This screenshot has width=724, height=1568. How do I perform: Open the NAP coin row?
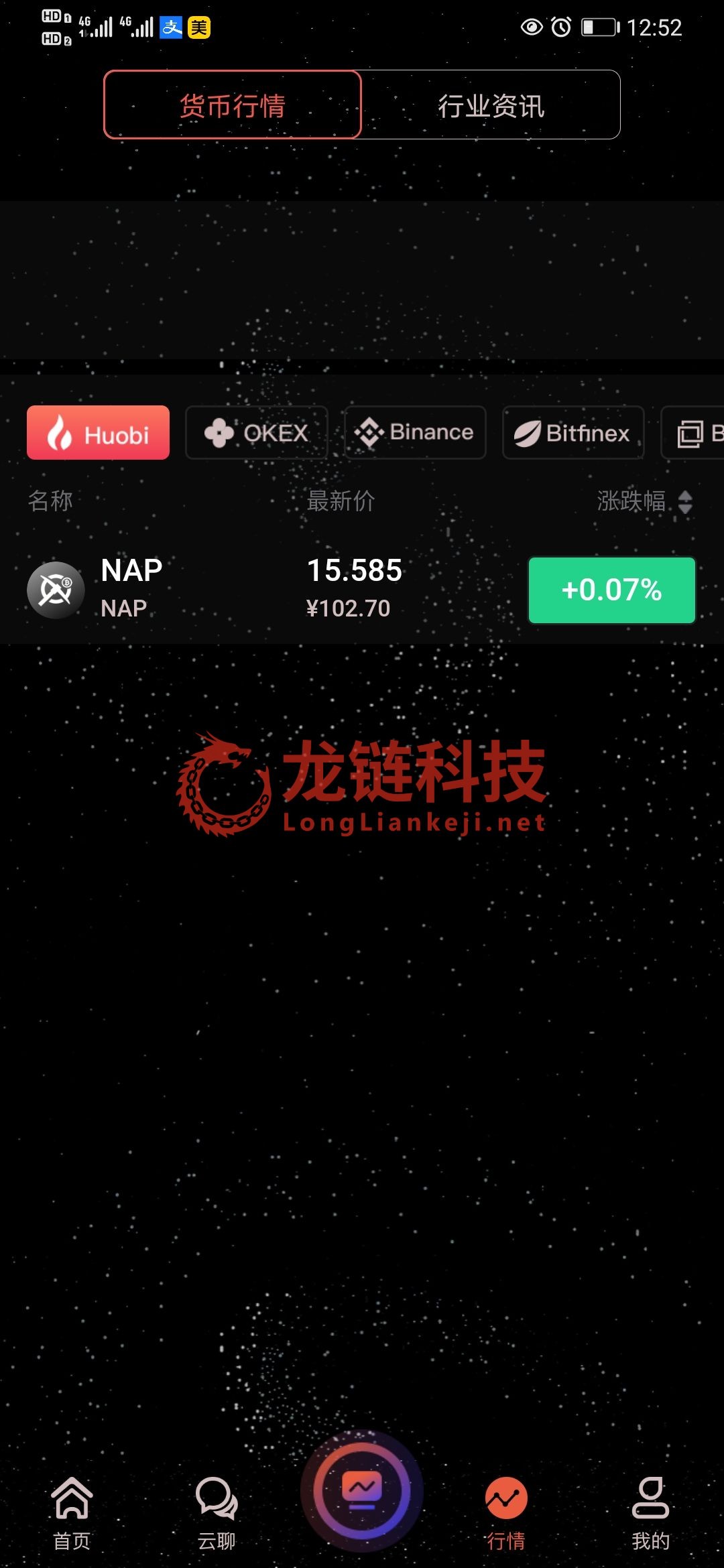(268, 589)
